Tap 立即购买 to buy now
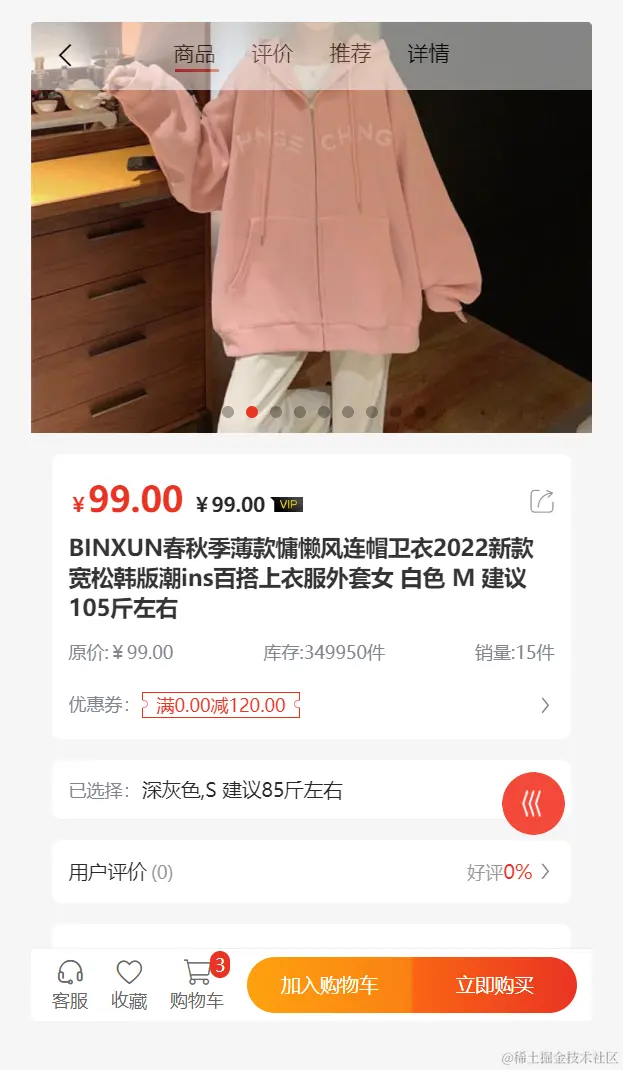623x1070 pixels. 494,985
